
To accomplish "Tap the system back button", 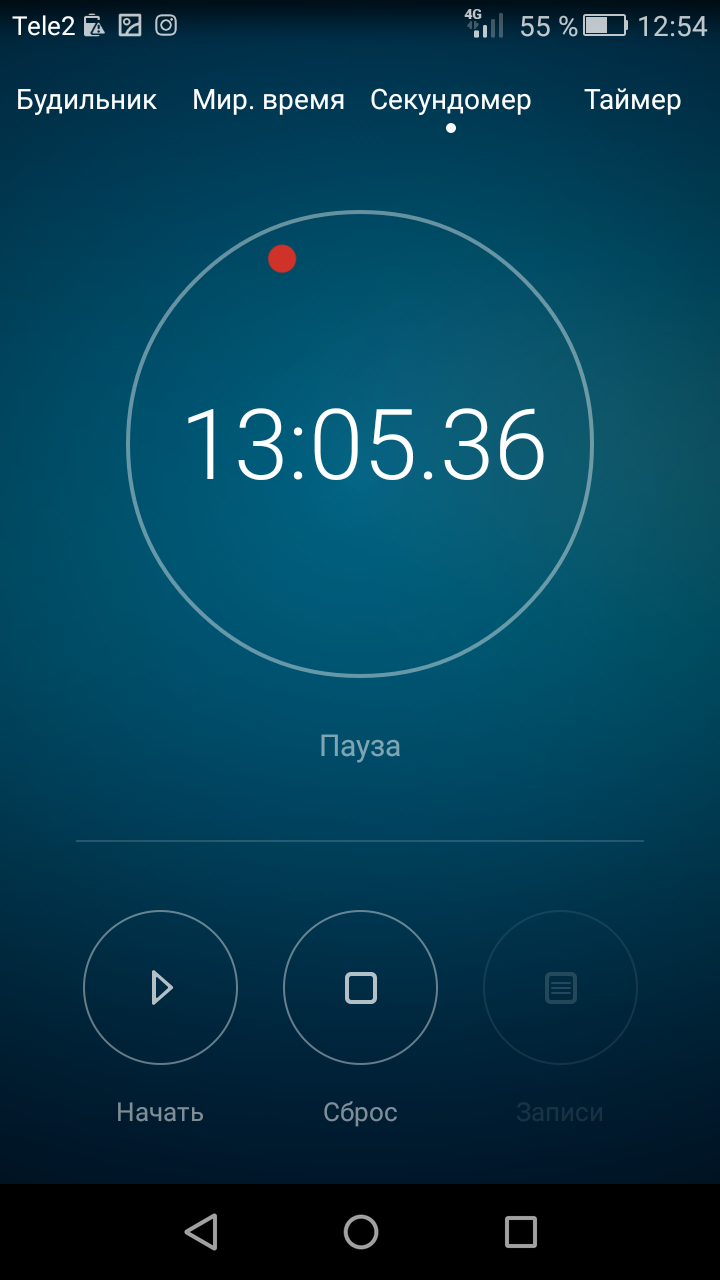I will click(201, 1232).
